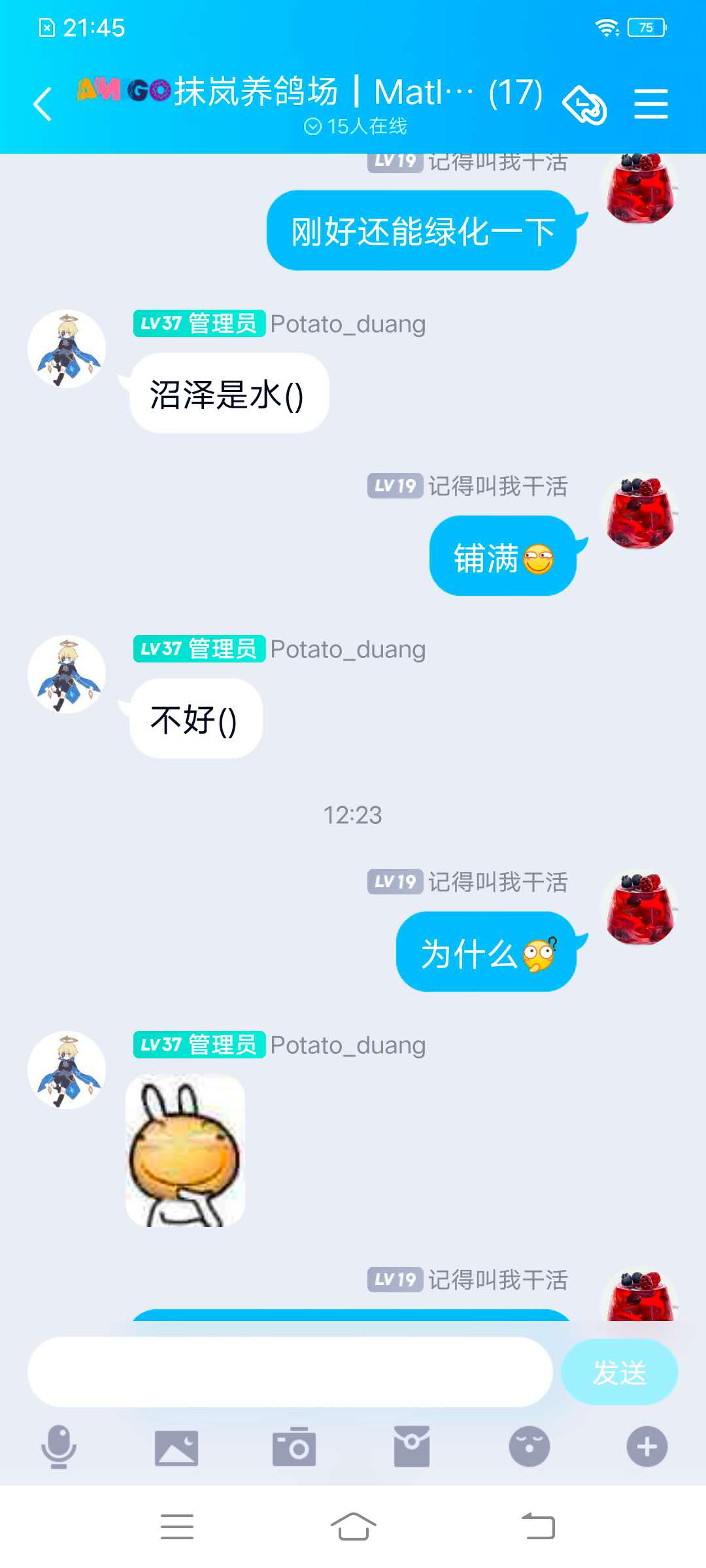Screen dimensions: 706x1568
Task: Tap the message input field
Action: (x=290, y=1371)
